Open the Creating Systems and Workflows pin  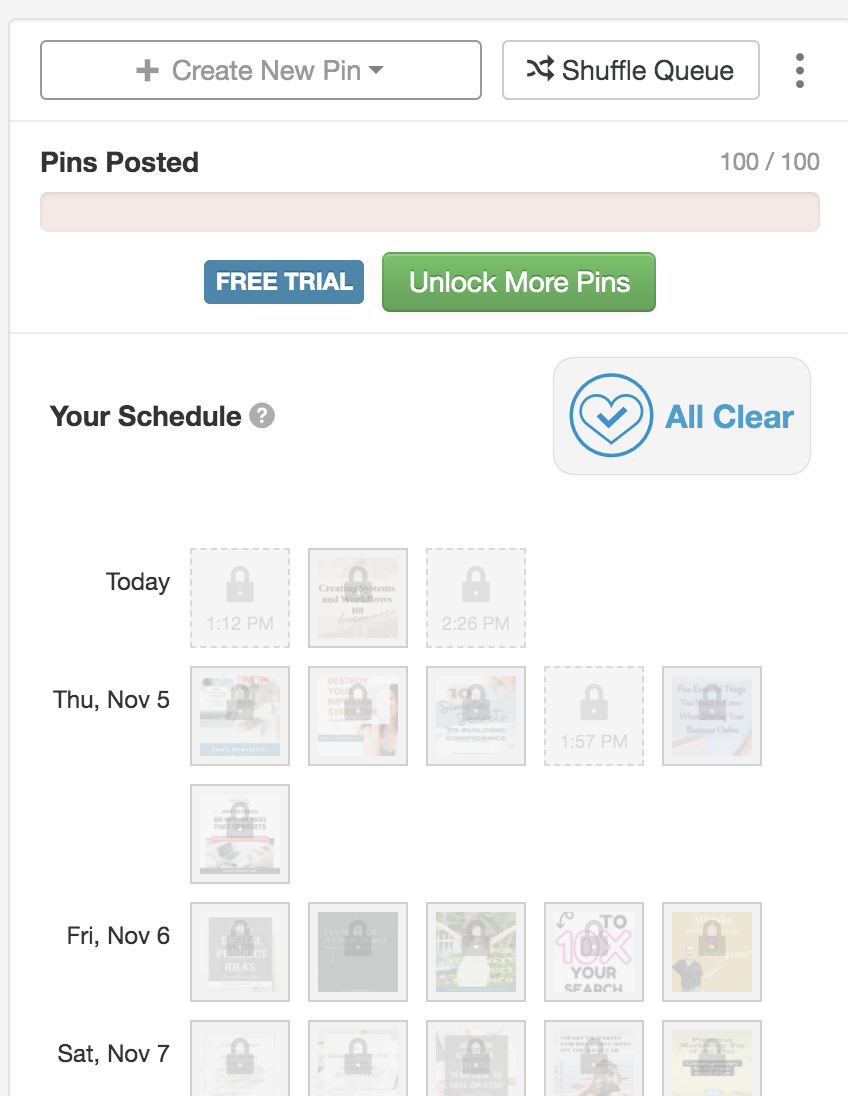pos(358,598)
